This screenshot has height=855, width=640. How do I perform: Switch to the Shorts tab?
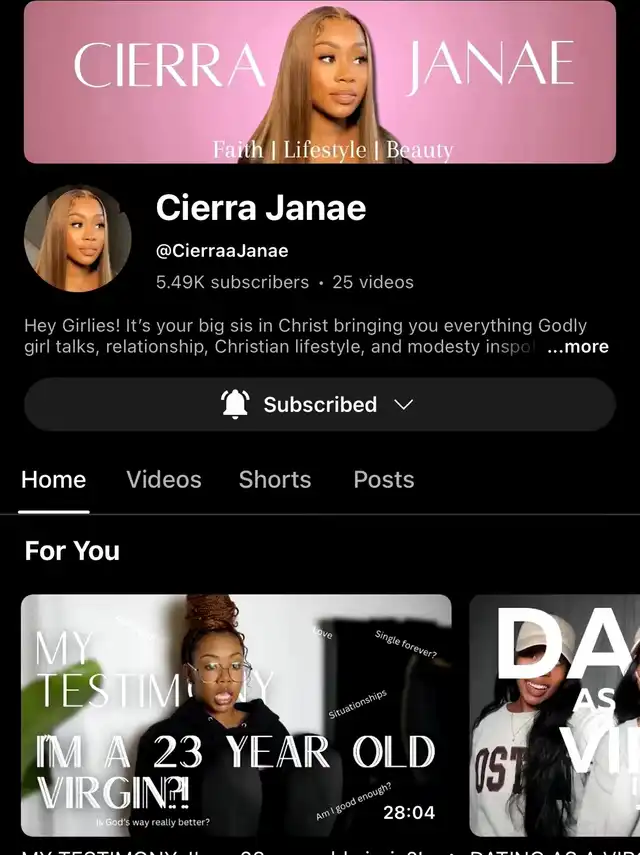coord(275,480)
